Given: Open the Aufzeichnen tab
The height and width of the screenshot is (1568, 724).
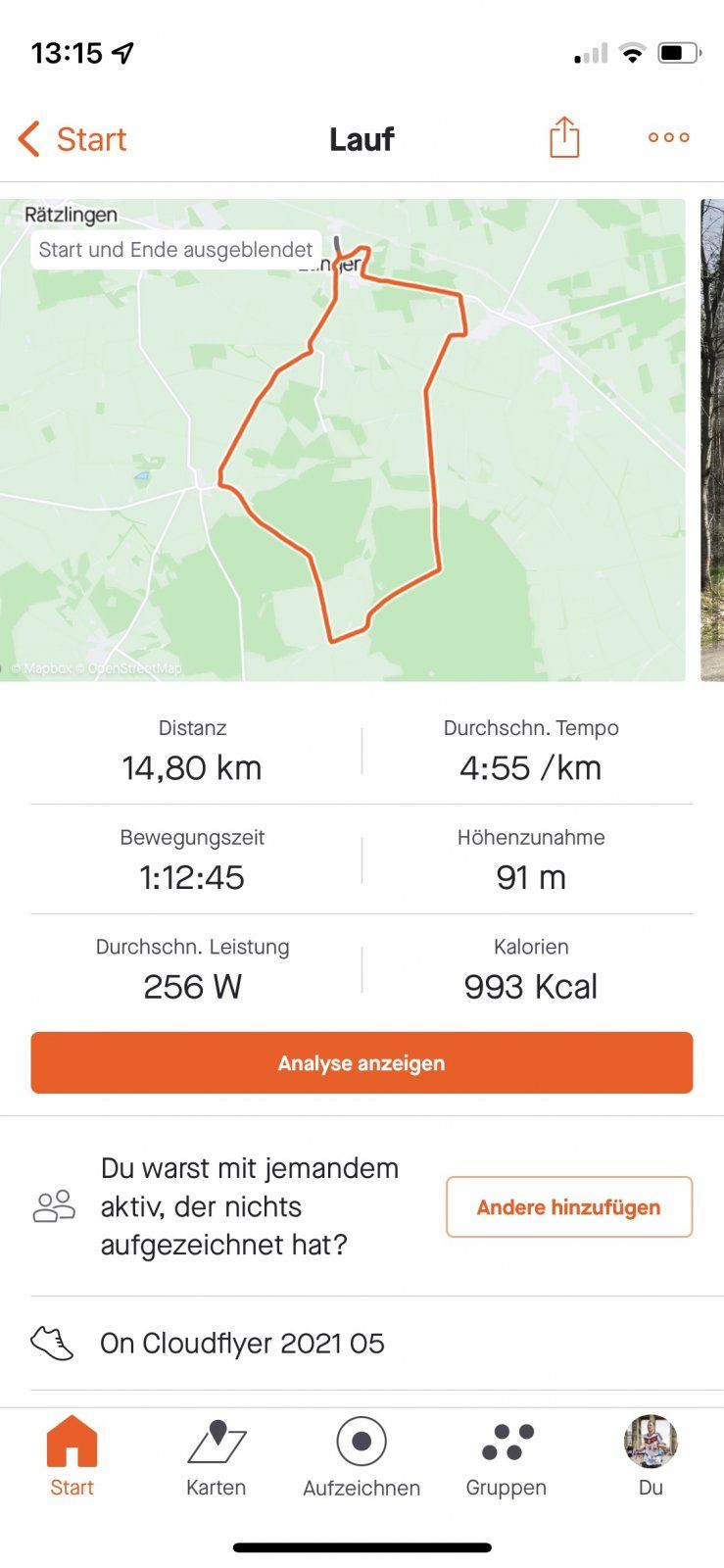Looking at the screenshot, I should pyautogui.click(x=362, y=1456).
